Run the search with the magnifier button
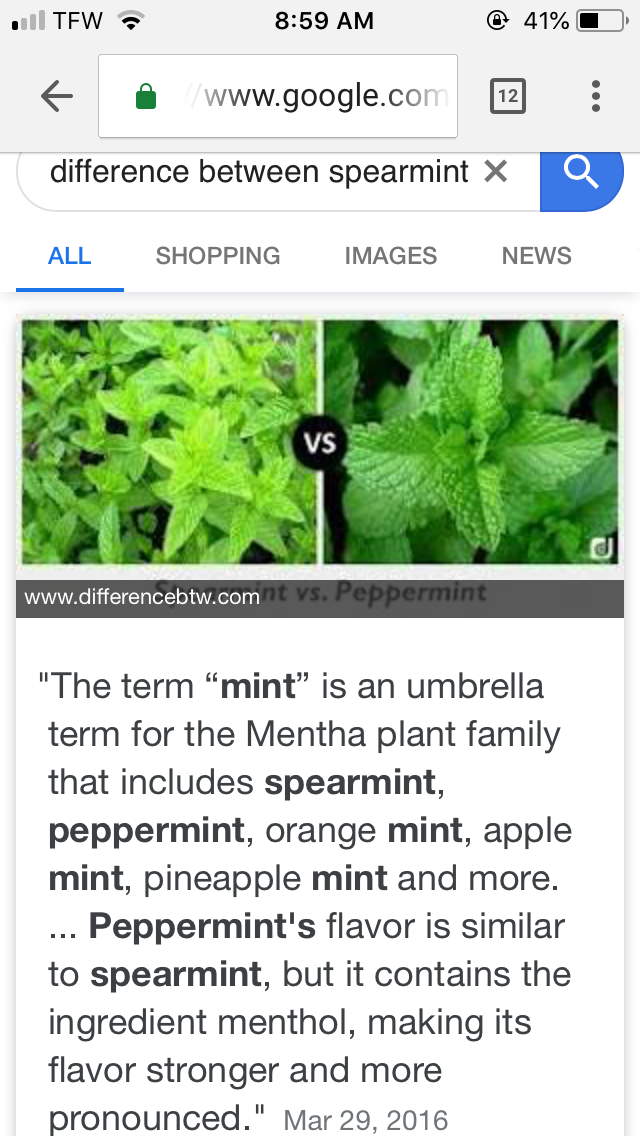640x1136 pixels. [581, 173]
